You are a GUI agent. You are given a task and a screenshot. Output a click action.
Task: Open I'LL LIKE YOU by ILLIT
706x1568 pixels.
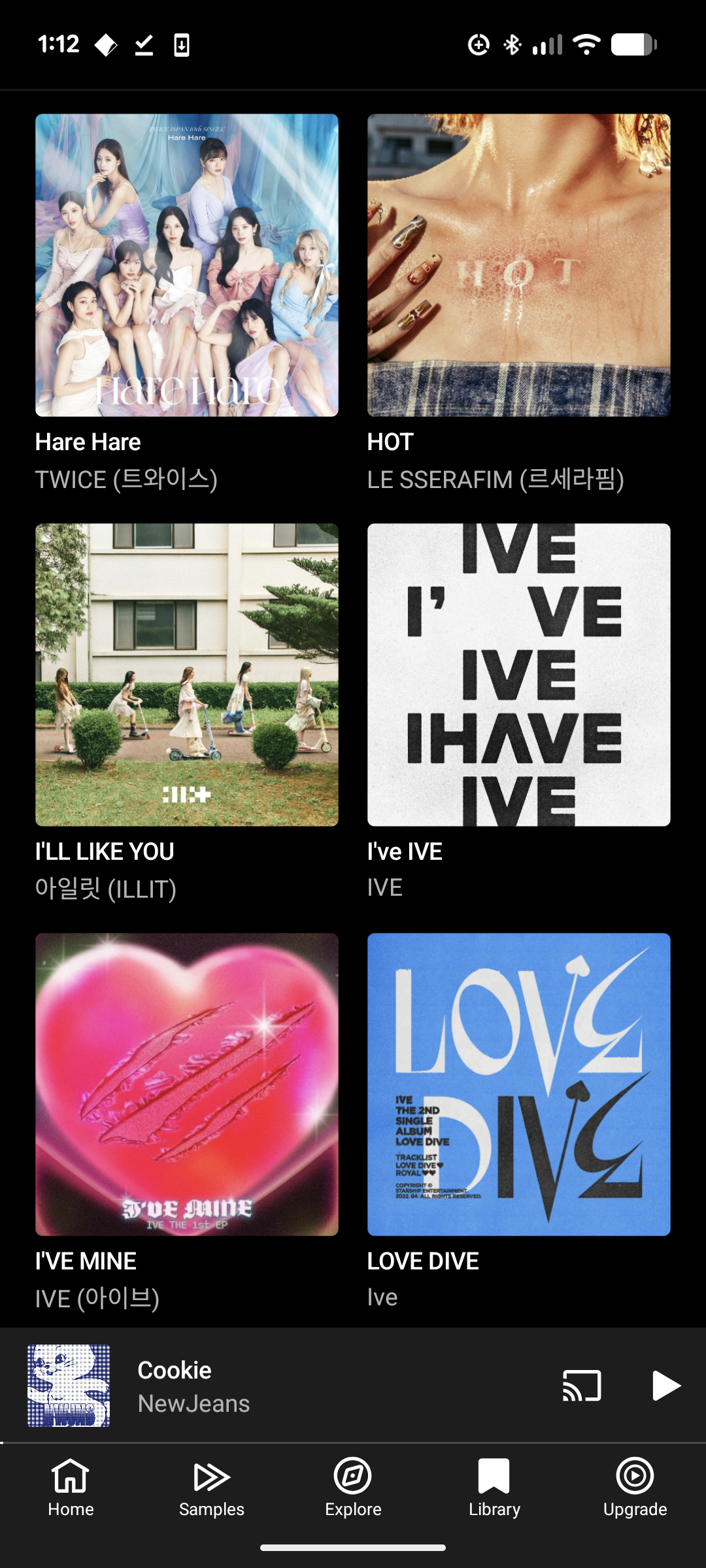pos(186,674)
